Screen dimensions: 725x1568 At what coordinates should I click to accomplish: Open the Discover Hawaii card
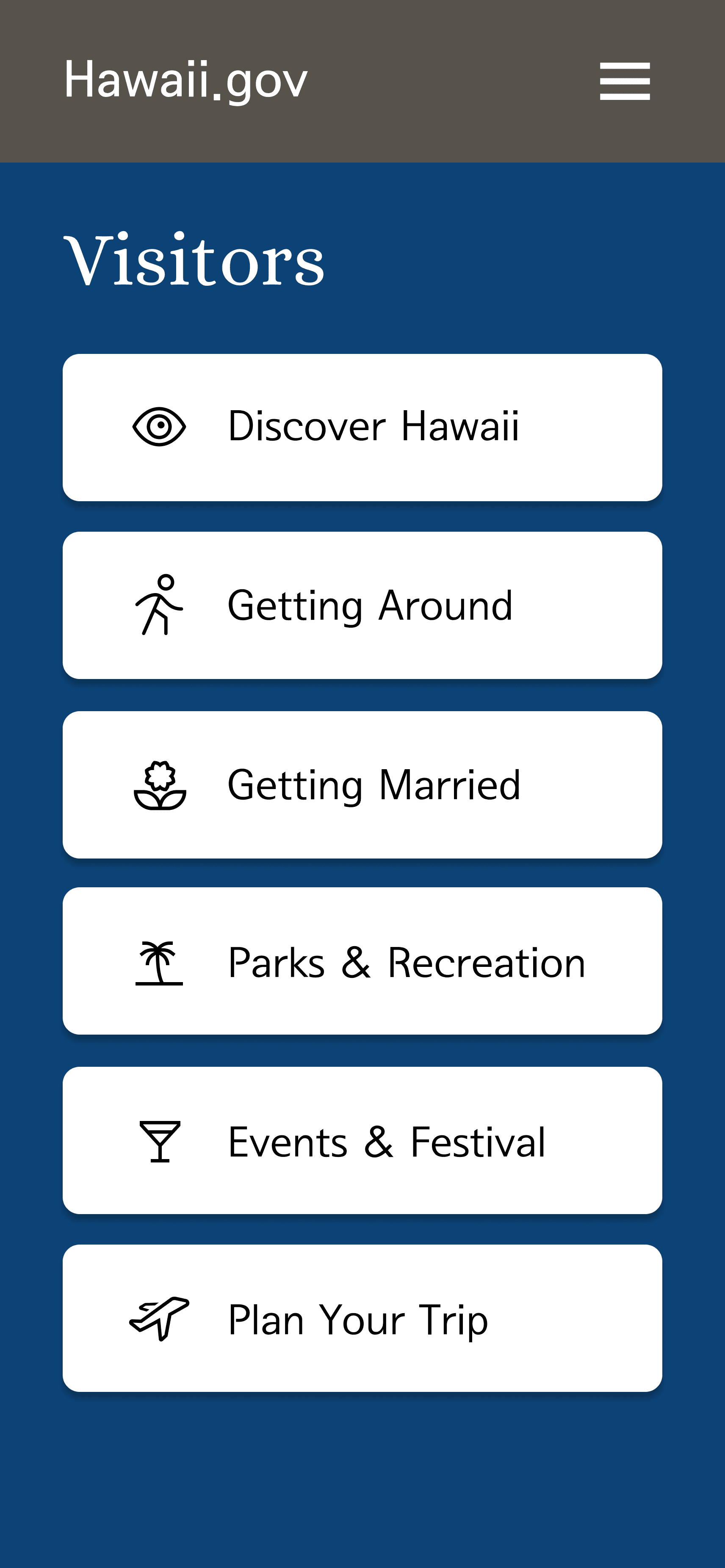pos(362,427)
